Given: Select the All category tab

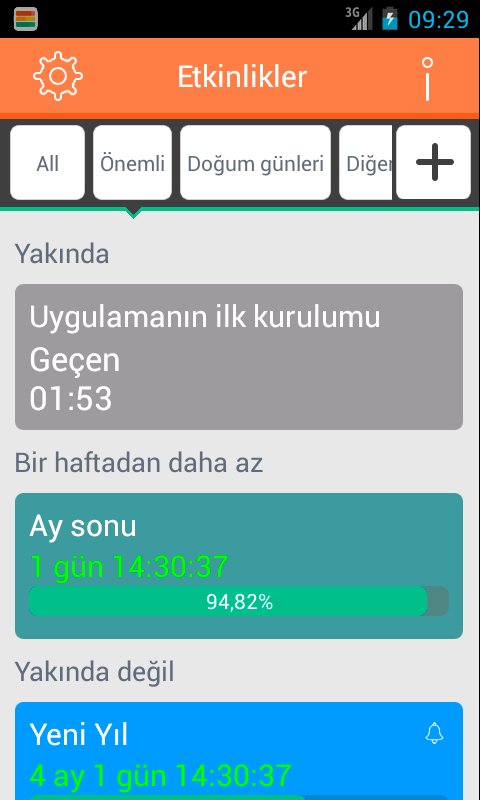Looking at the screenshot, I should coord(47,163).
